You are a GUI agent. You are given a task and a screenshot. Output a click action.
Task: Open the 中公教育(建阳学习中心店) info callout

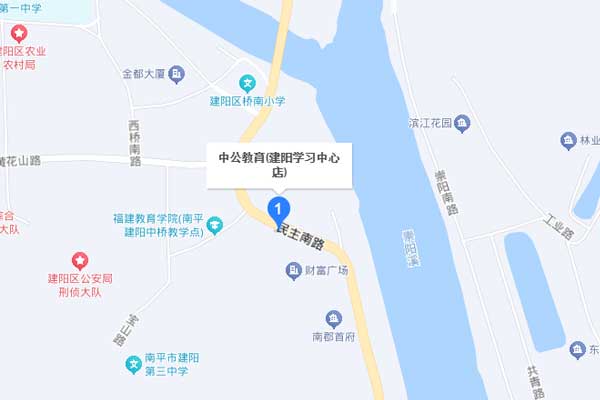click(279, 164)
